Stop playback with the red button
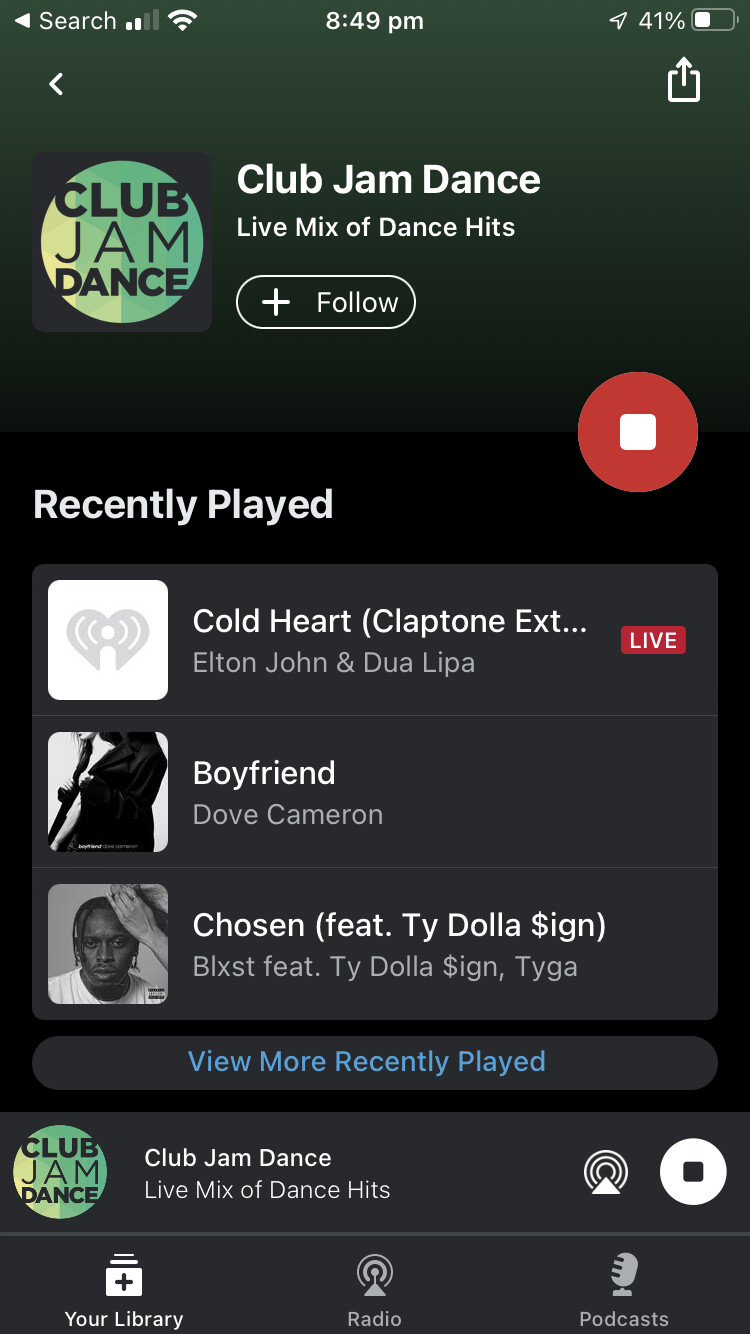This screenshot has width=750, height=1334. click(x=638, y=432)
